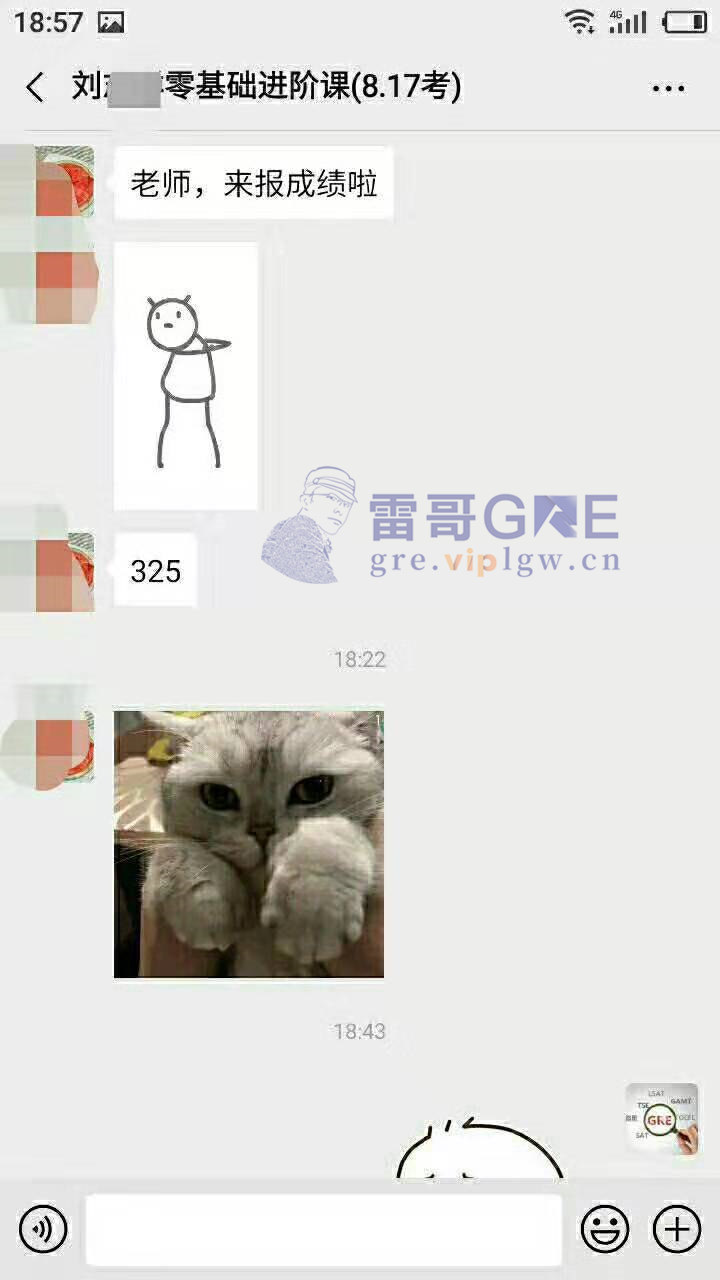Go back from the group chat

point(35,88)
